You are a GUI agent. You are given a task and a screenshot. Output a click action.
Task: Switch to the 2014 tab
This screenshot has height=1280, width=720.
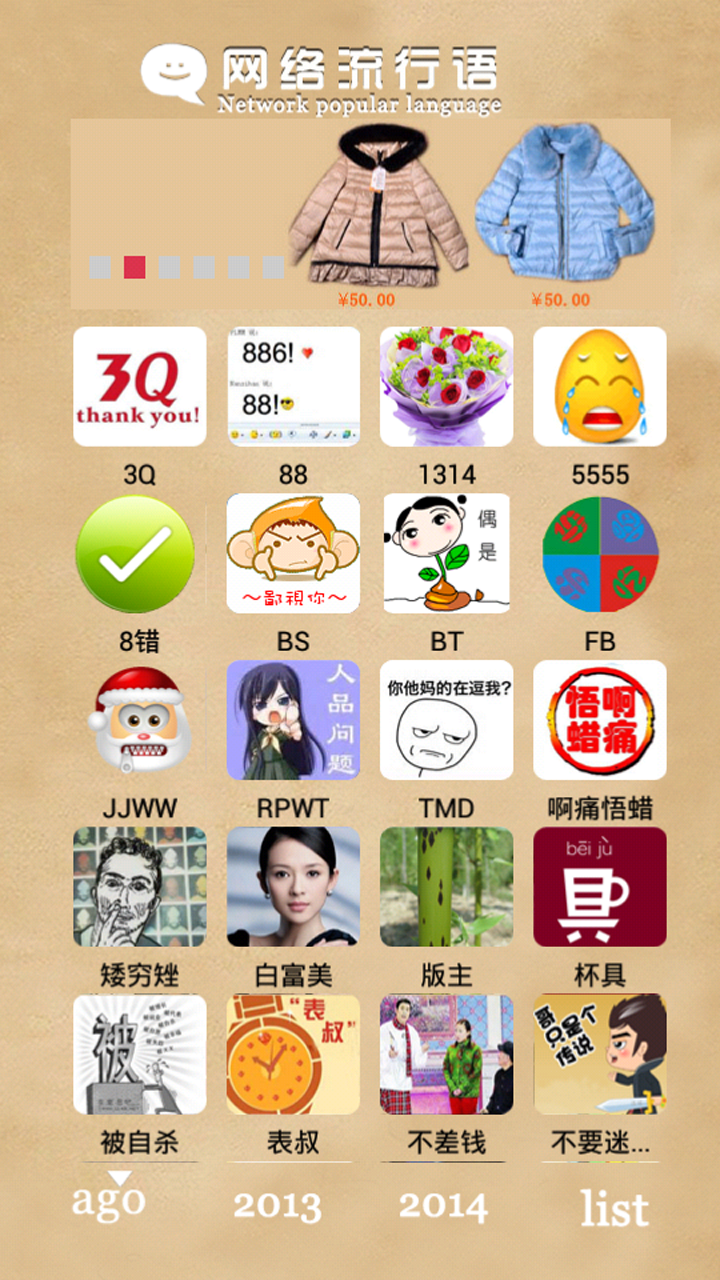(443, 1205)
